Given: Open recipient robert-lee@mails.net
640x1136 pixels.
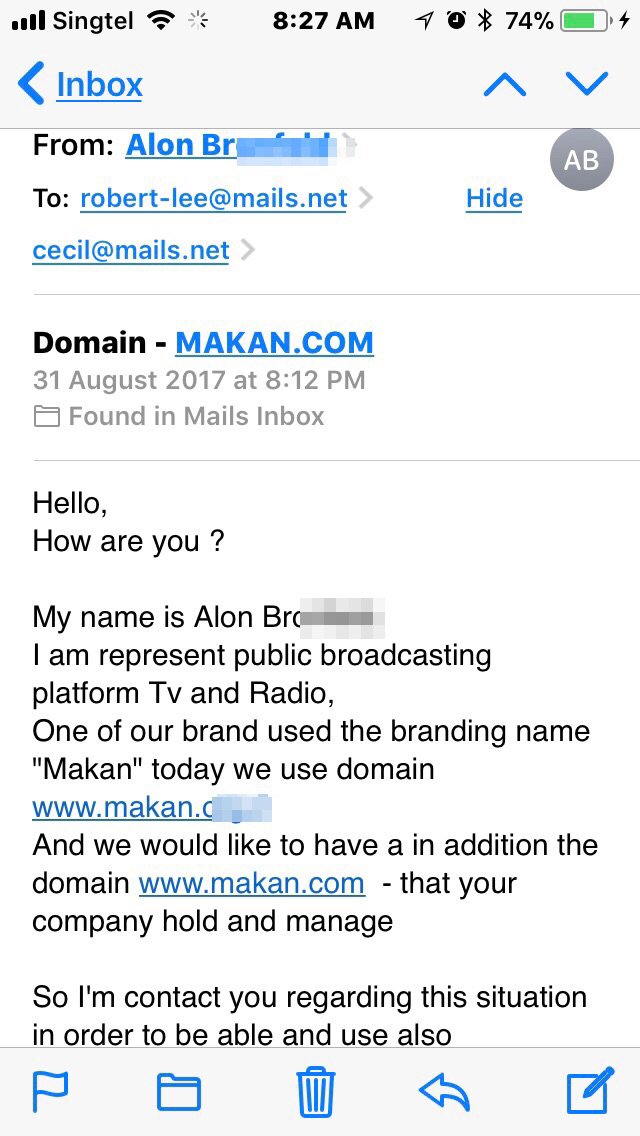Looking at the screenshot, I should click(x=213, y=199).
